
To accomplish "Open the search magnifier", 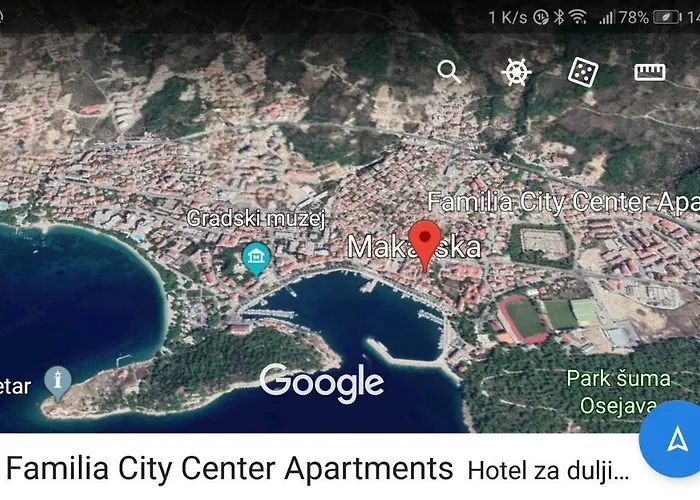I will tap(449, 71).
